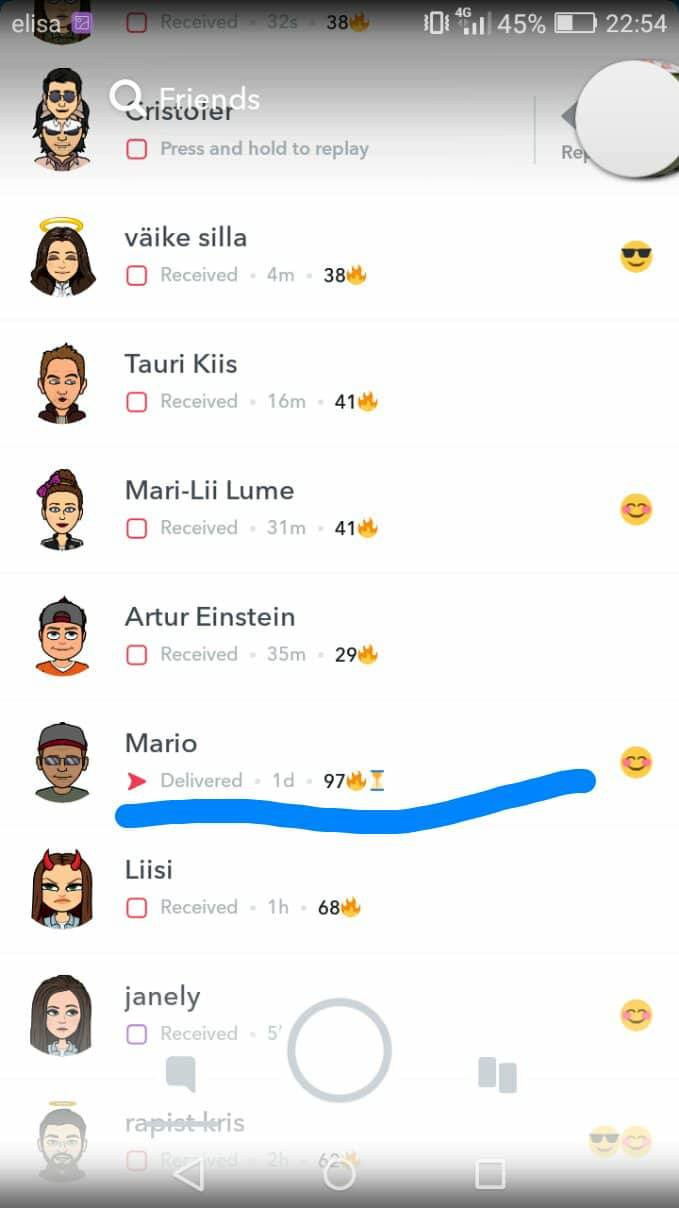Open the chat with väike silla
The height and width of the screenshot is (1208, 679).
(339, 257)
